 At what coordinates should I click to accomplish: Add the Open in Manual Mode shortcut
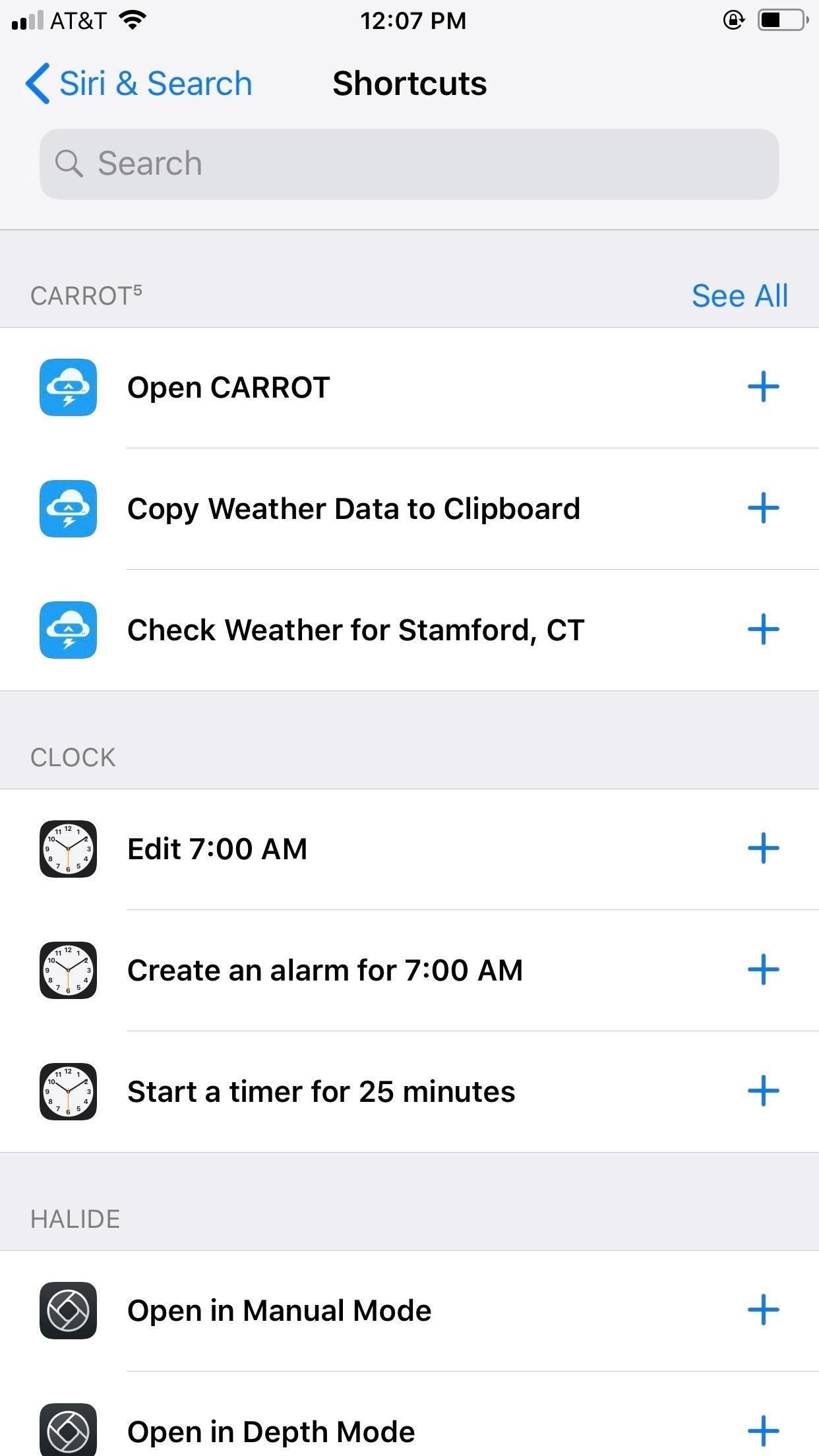click(x=763, y=1310)
